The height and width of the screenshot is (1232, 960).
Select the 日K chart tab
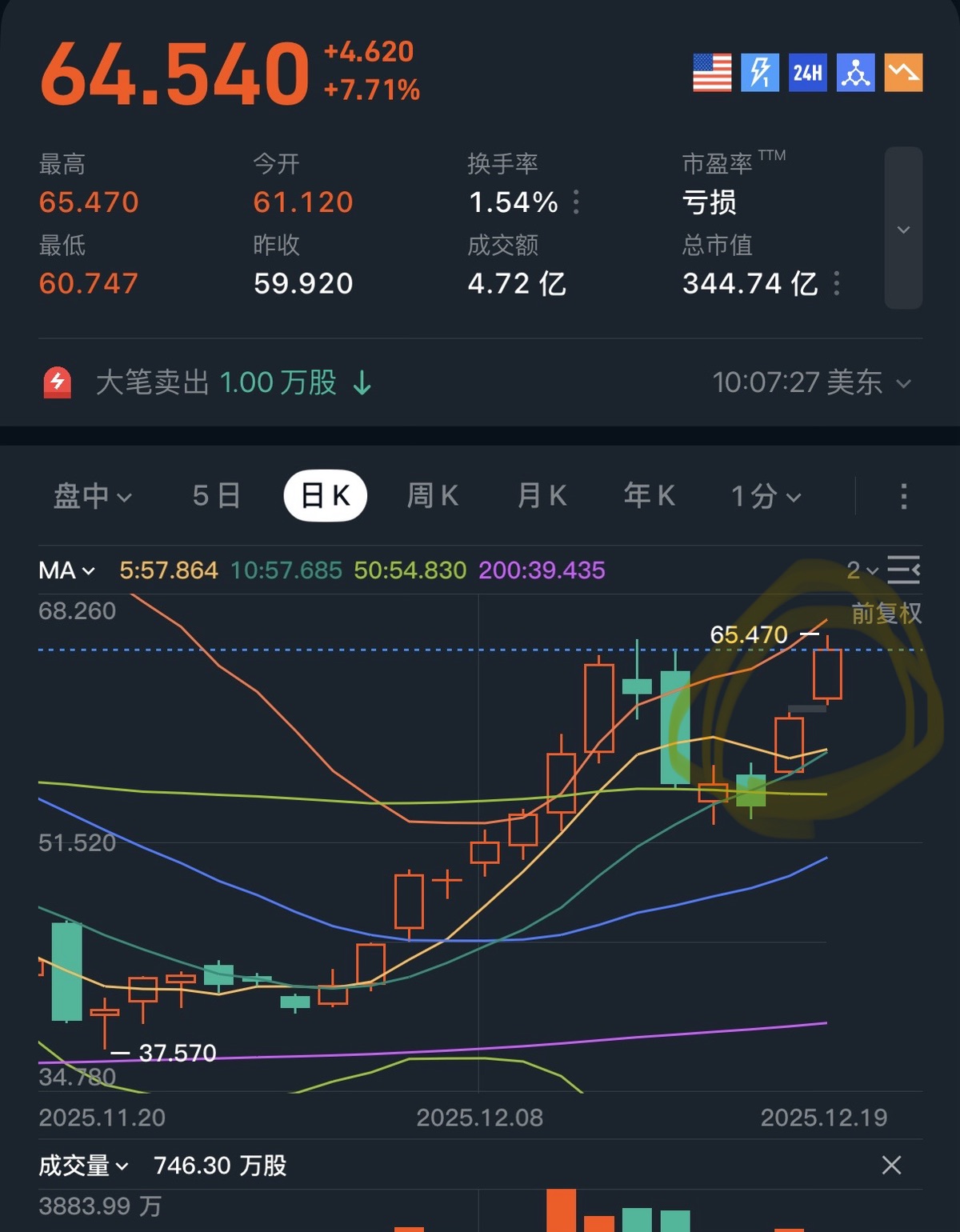326,496
